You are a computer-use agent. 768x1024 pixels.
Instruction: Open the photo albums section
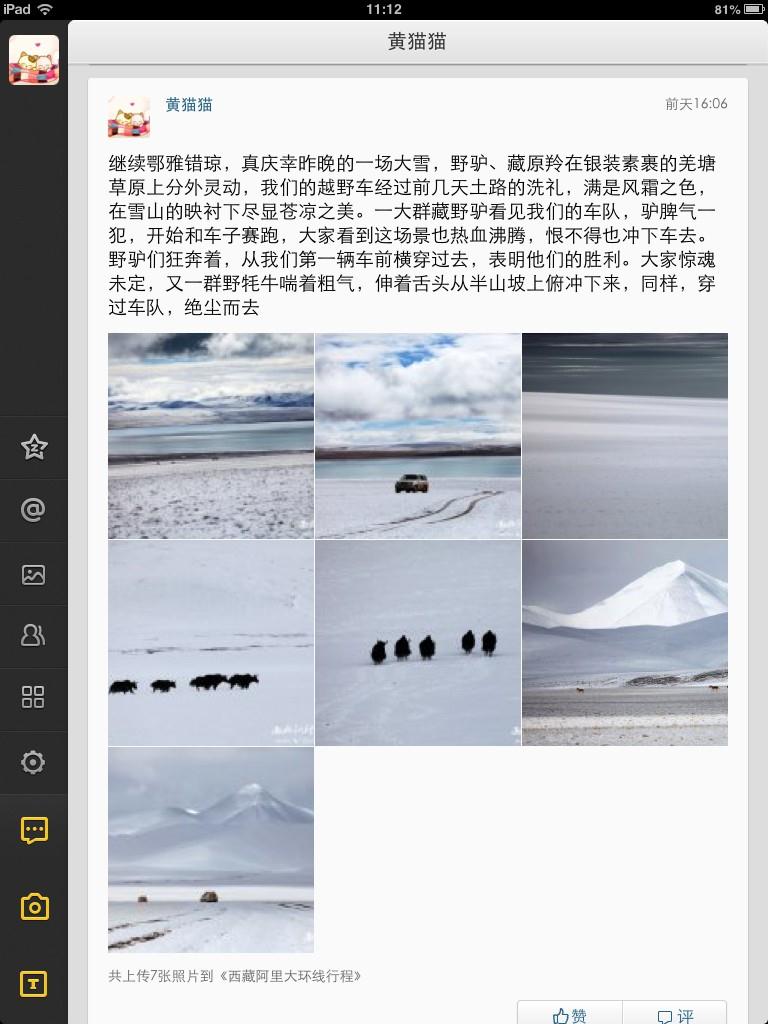(x=34, y=575)
